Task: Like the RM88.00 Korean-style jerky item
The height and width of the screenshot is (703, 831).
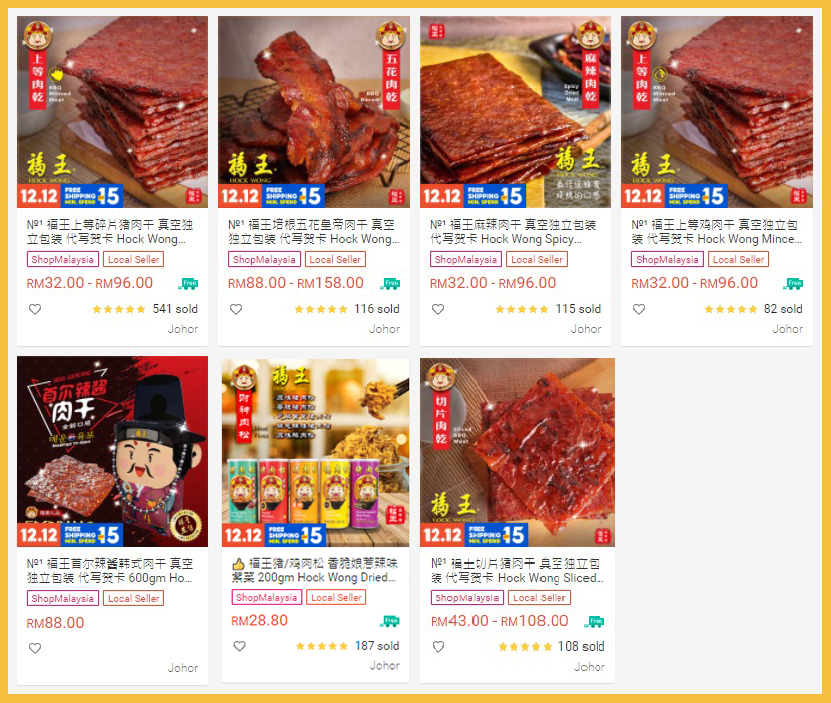Action: point(35,648)
